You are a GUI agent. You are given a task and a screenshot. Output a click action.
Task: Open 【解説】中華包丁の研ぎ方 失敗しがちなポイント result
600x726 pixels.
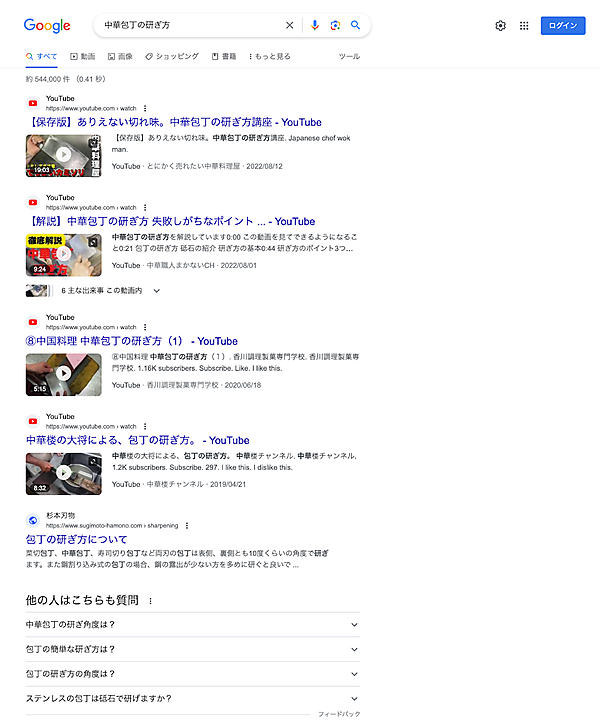(170, 221)
